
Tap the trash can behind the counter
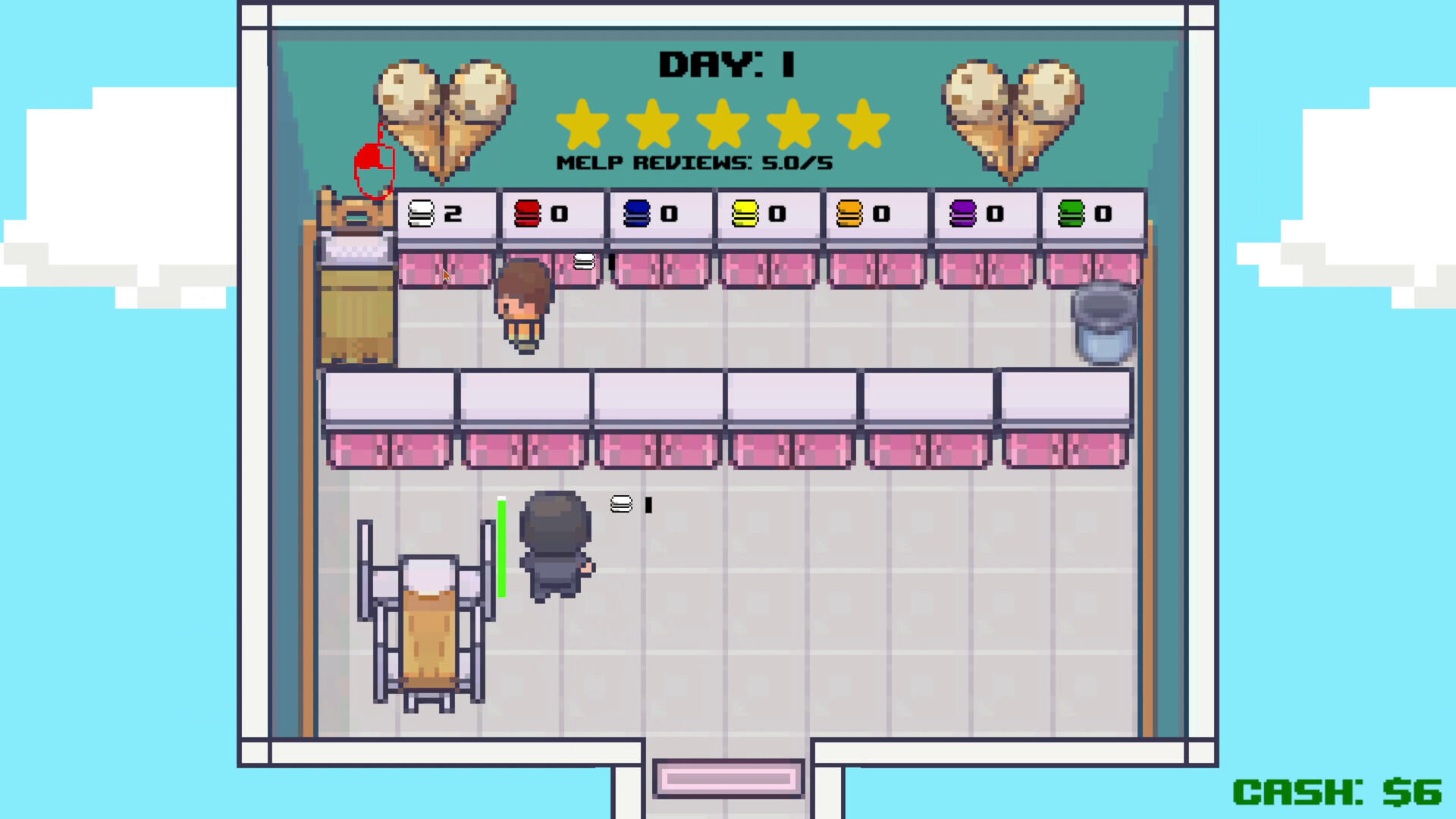1104,322
